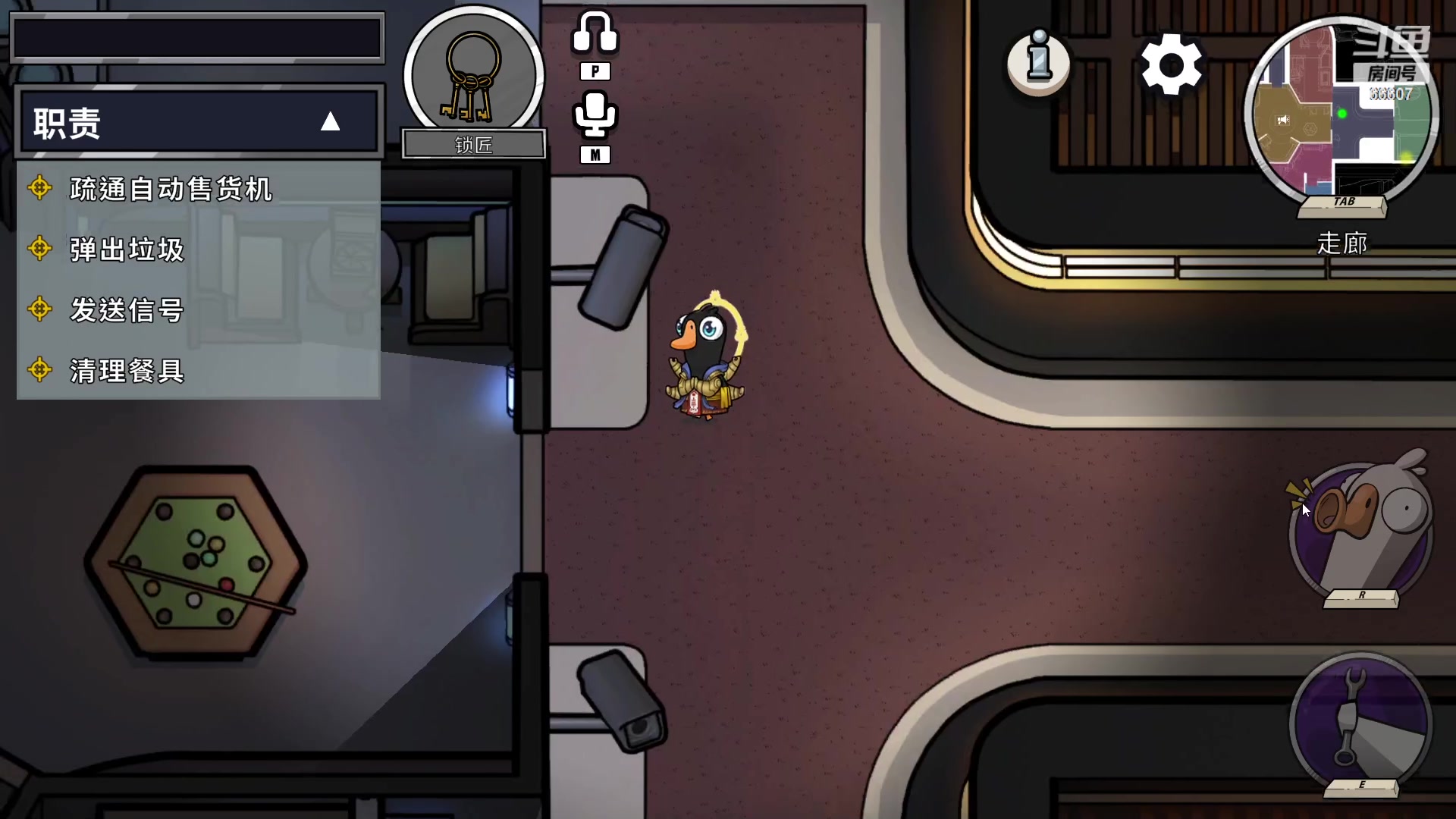Tap the 锁匠 role keys icon

(473, 76)
